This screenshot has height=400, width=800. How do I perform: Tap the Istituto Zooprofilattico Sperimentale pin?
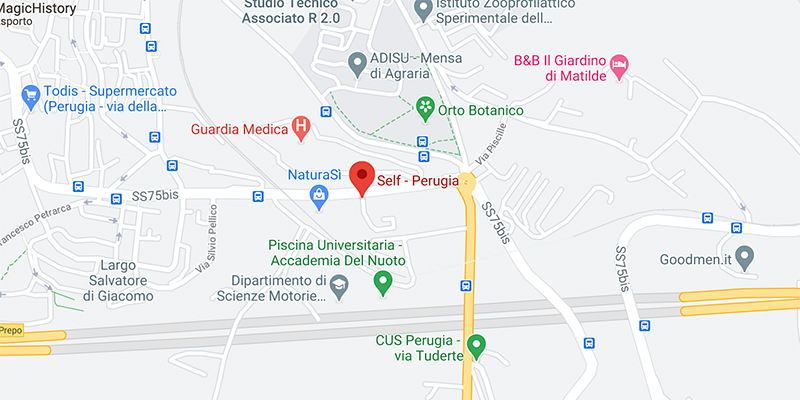click(423, 8)
